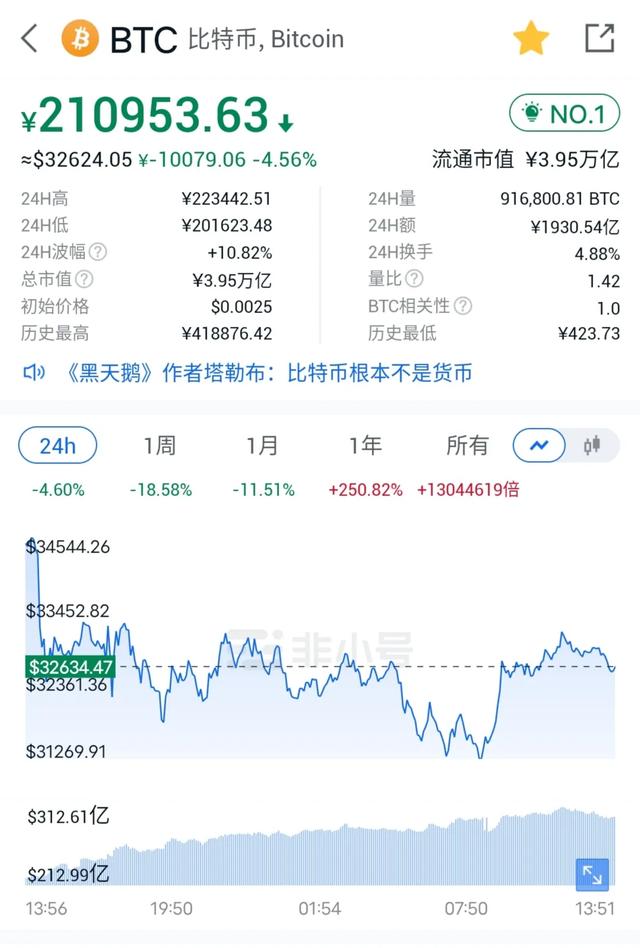Toggle the yellow favorite star for BTC
Screen dimensions: 640x948
pyautogui.click(x=531, y=39)
